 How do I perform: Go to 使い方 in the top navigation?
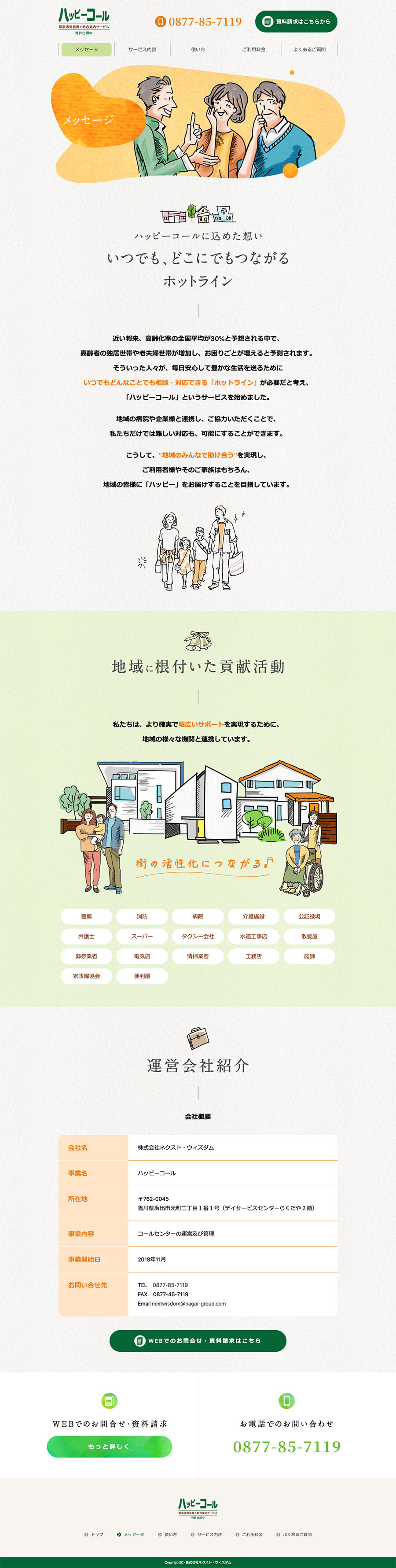coord(198,49)
